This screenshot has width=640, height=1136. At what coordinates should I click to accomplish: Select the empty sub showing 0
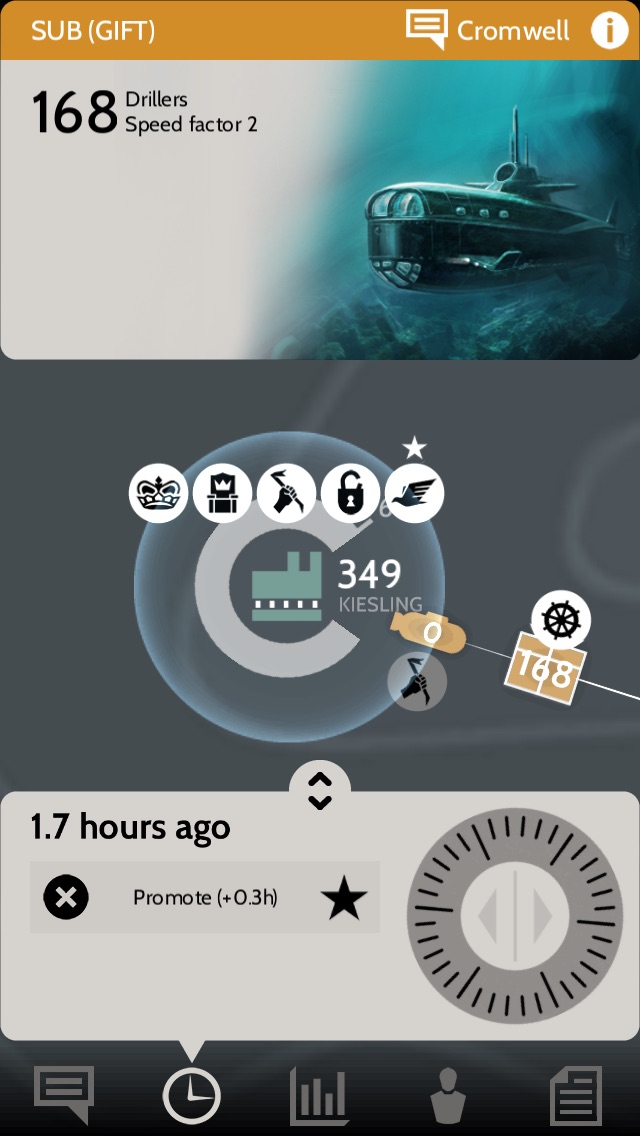tap(428, 632)
